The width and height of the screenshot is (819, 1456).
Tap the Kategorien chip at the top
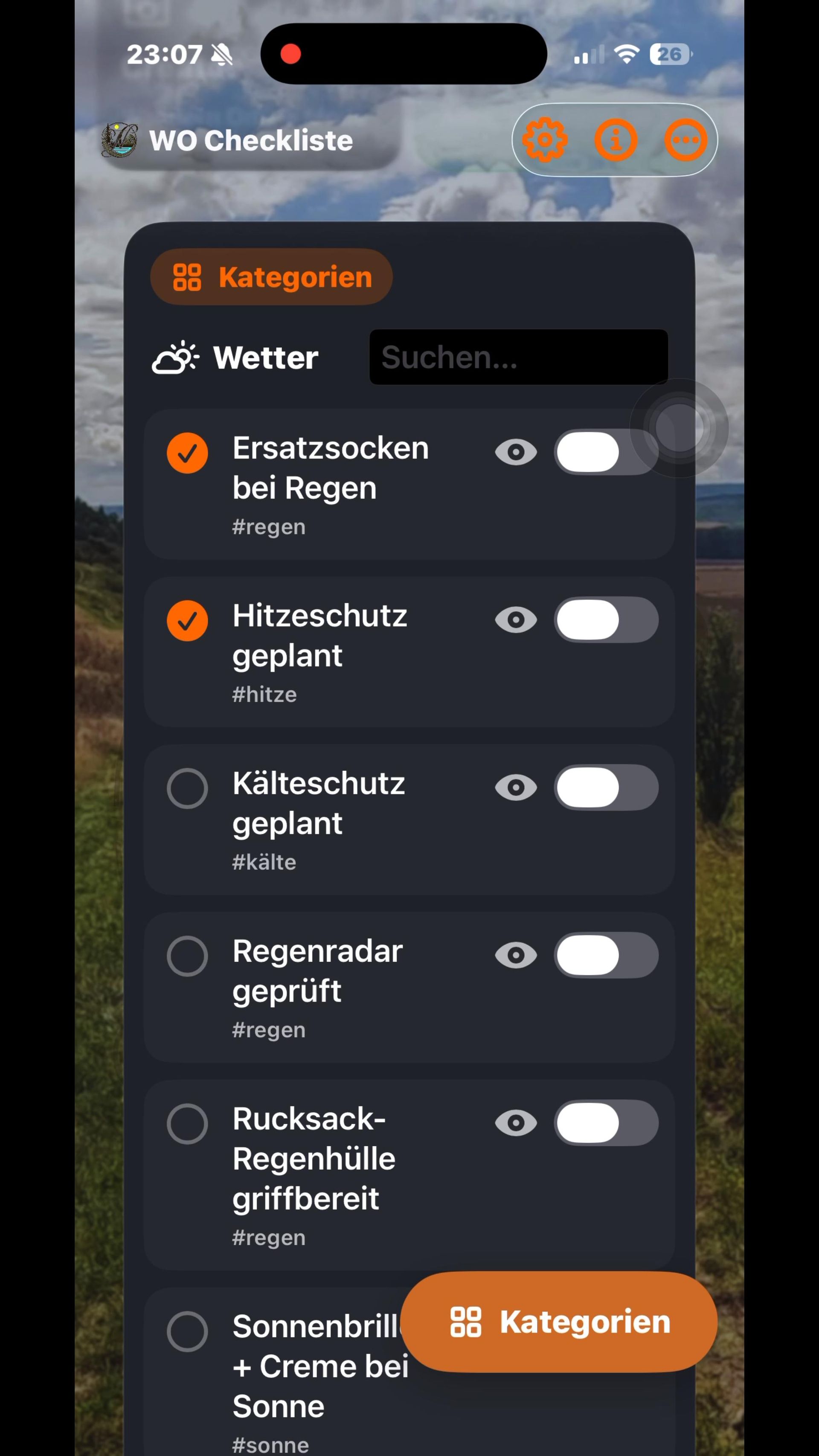coord(271,277)
